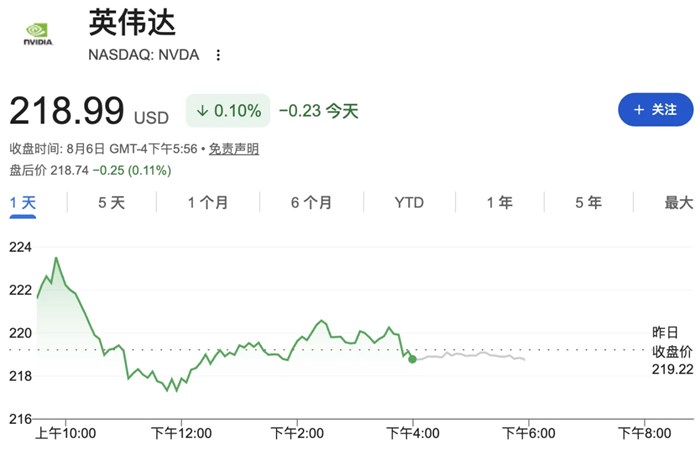Image resolution: width=700 pixels, height=450 pixels.
Task: Switch to the YTD chart range
Action: pyautogui.click(x=409, y=203)
